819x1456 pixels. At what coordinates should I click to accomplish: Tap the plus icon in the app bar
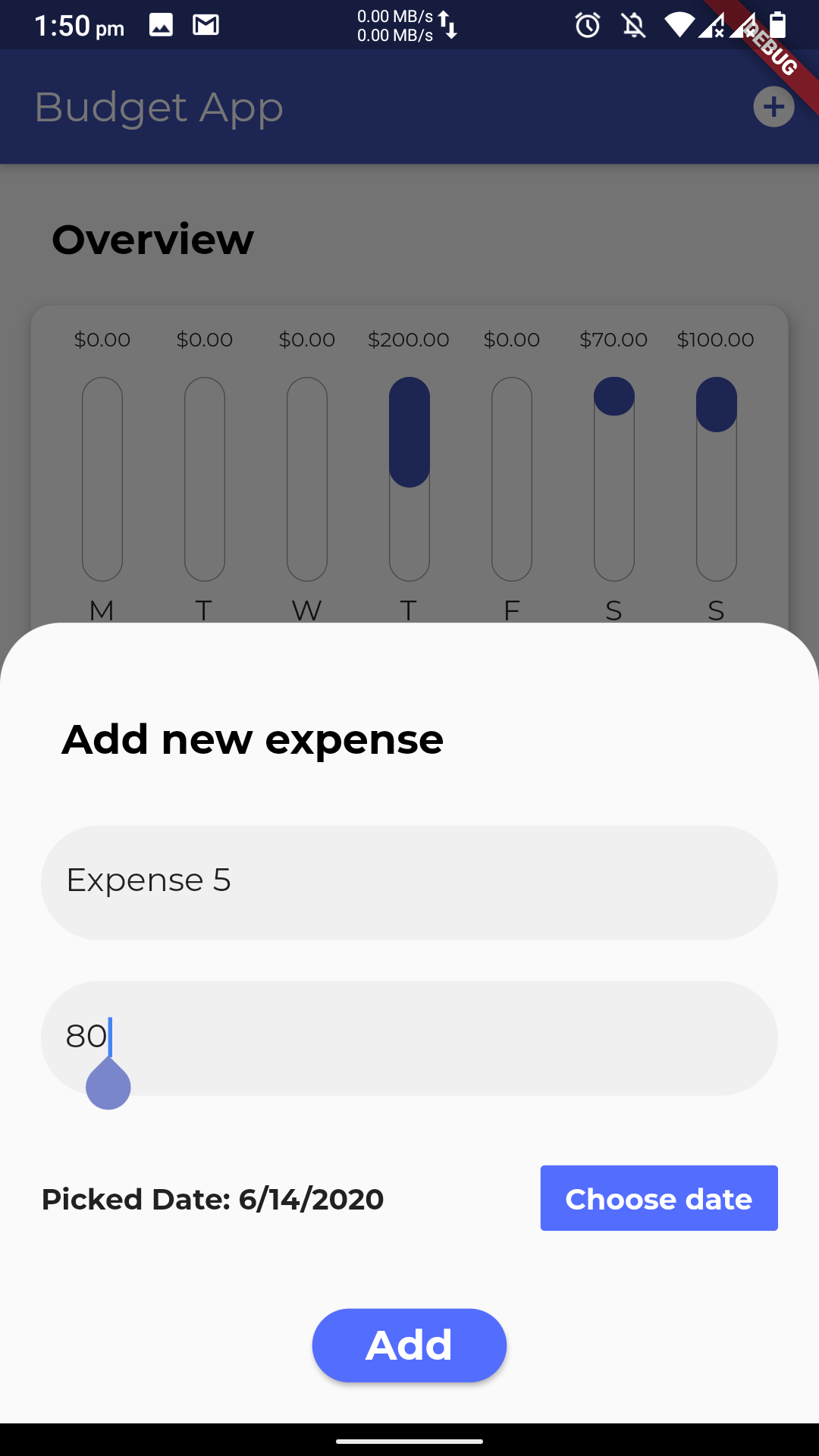[x=773, y=107]
